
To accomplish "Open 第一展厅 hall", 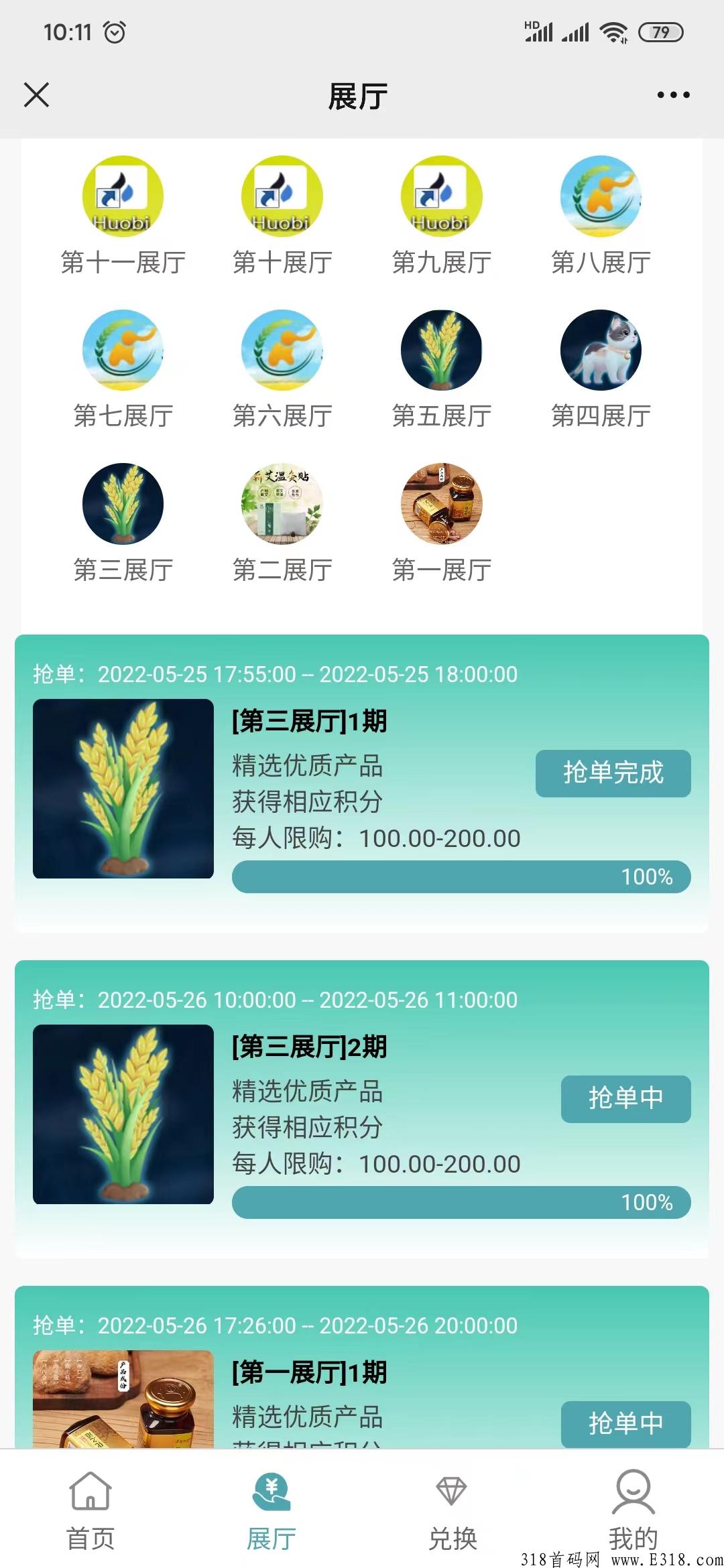I will point(442,524).
